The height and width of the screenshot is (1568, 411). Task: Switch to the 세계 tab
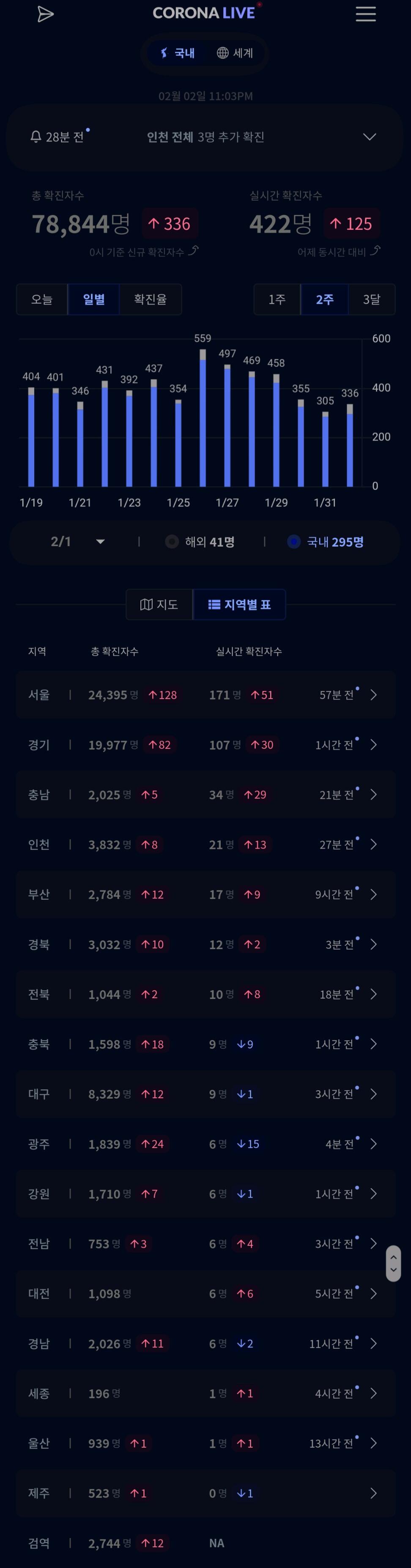[235, 53]
